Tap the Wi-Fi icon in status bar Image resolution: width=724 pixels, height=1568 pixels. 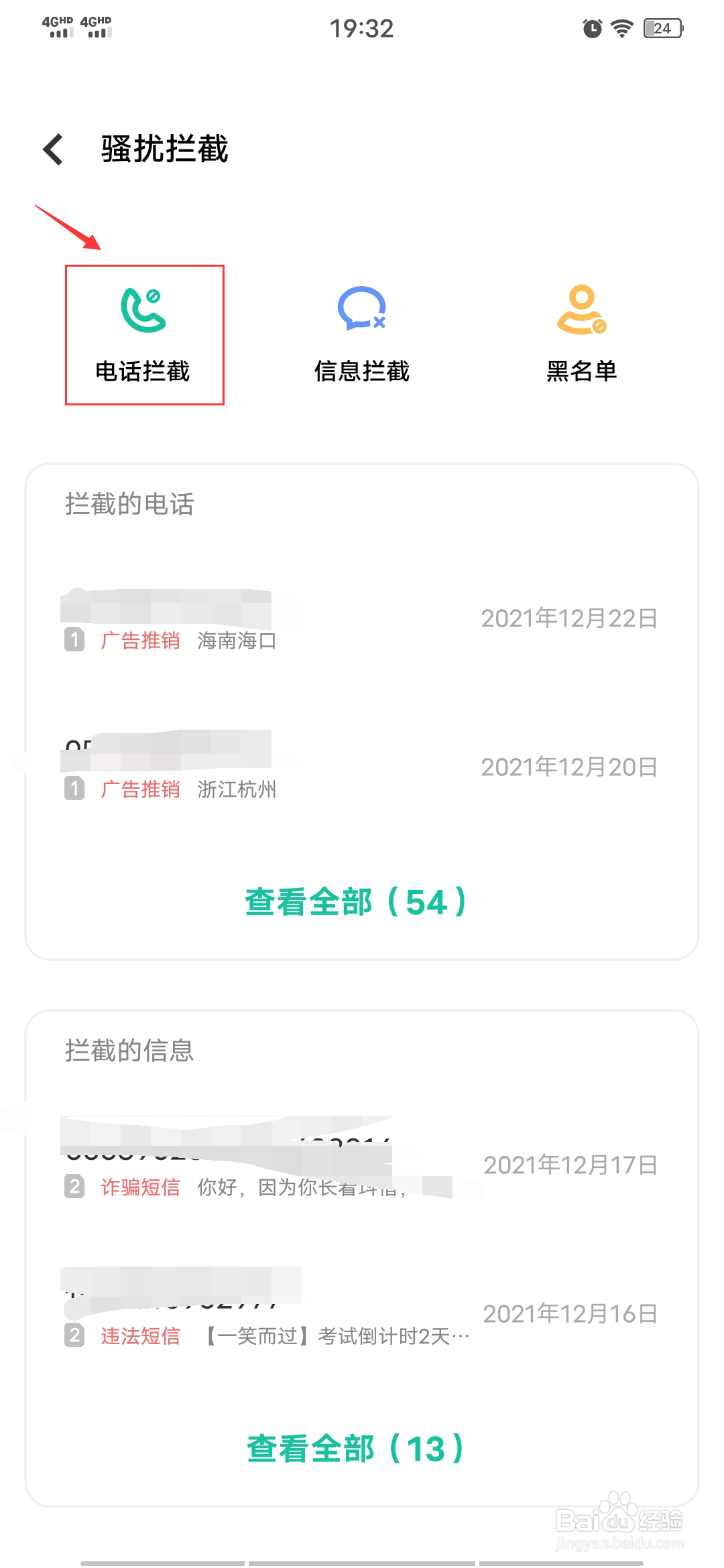click(621, 27)
